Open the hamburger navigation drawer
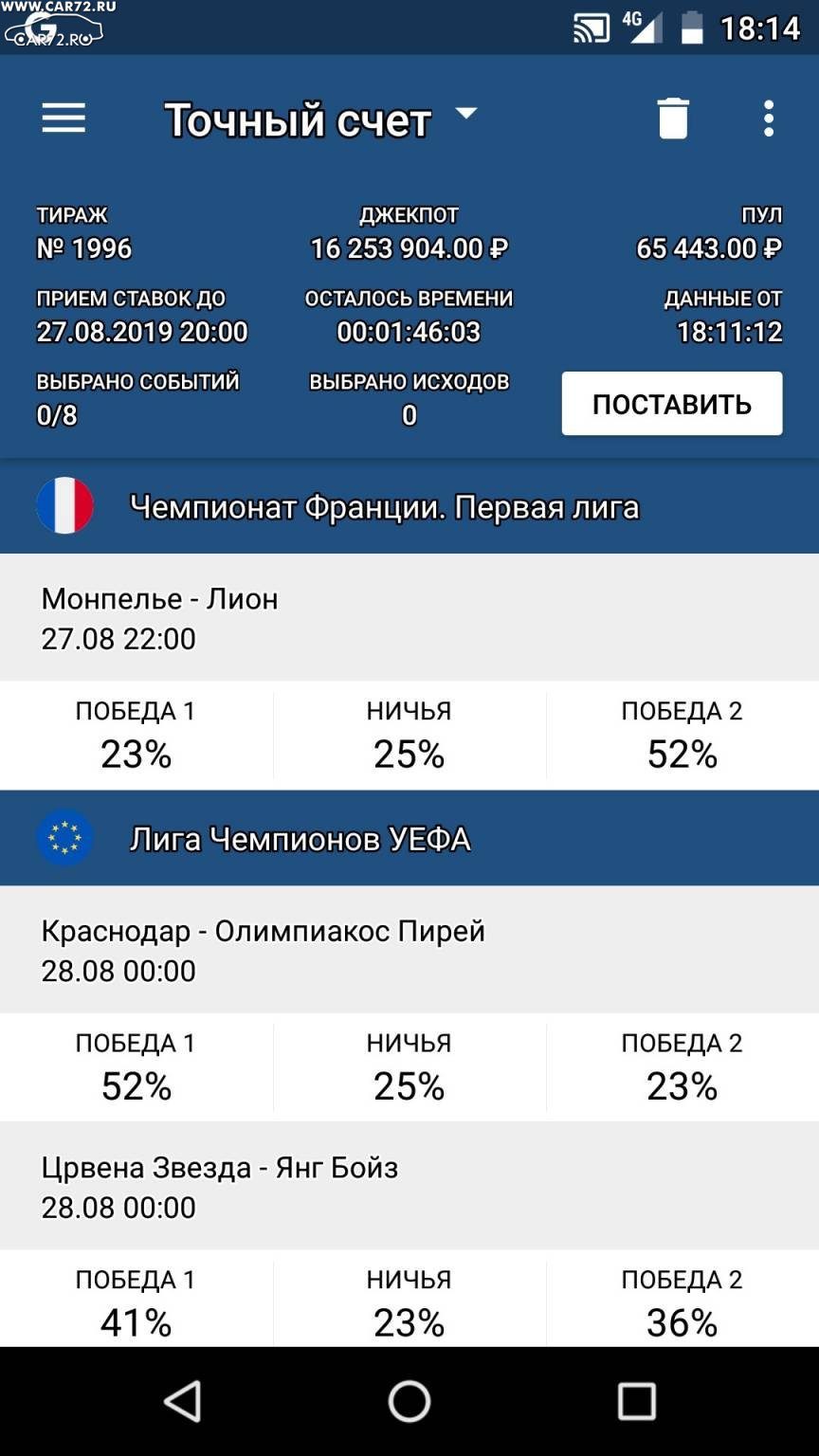 (64, 118)
